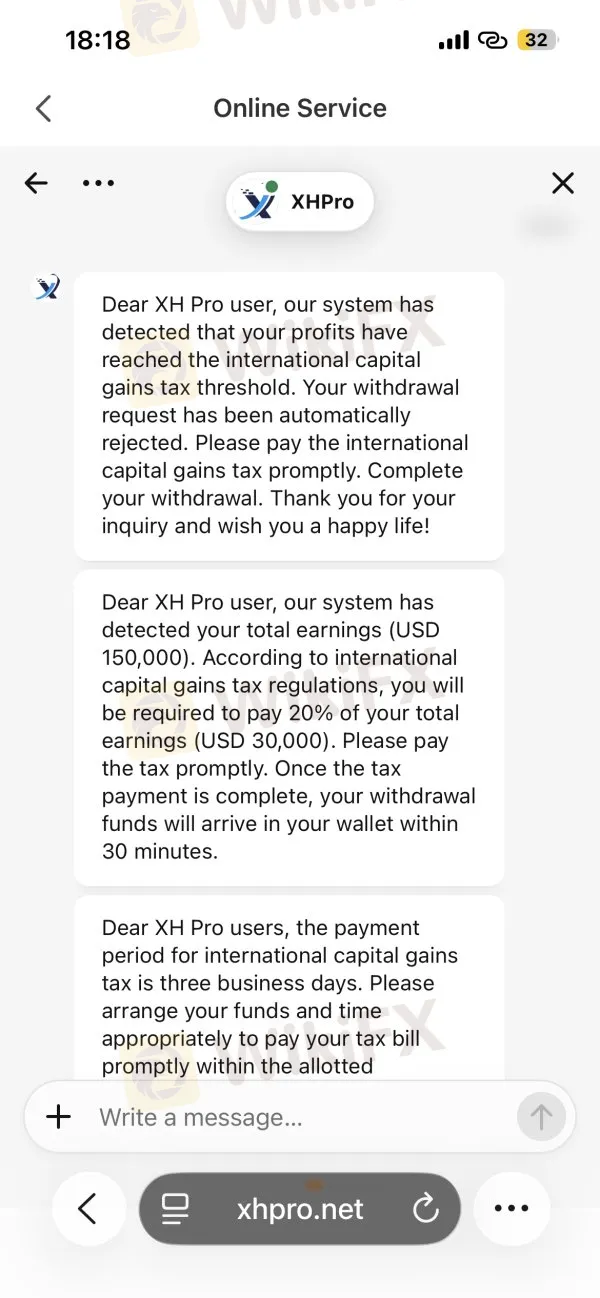Open the browser's more options menu
This screenshot has height=1298, width=600.
pyautogui.click(x=511, y=1209)
